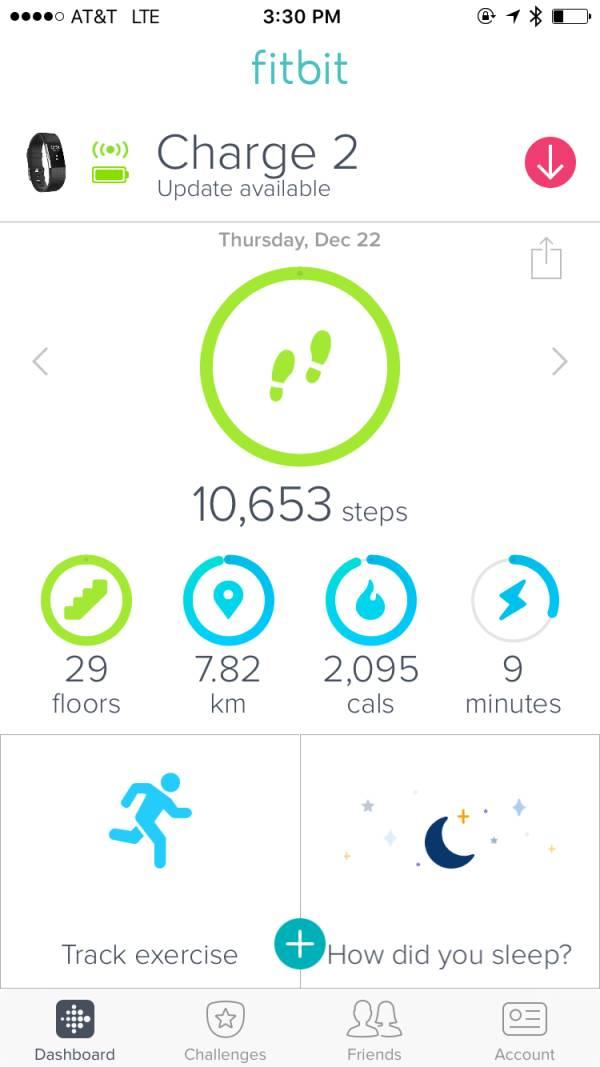
Task: Switch to the Friends tab
Action: [x=374, y=1030]
